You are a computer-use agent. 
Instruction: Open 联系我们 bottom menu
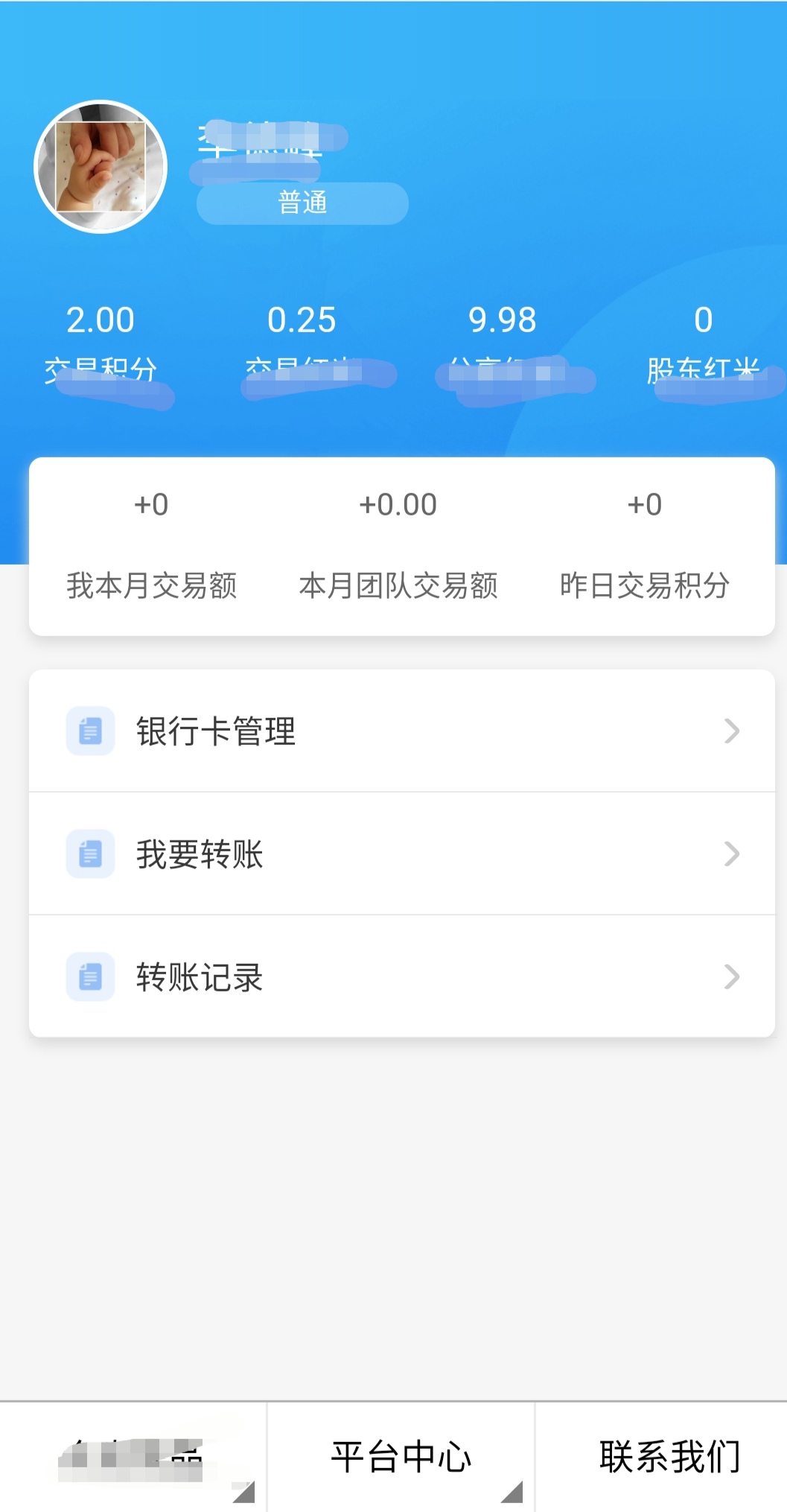(x=669, y=1457)
